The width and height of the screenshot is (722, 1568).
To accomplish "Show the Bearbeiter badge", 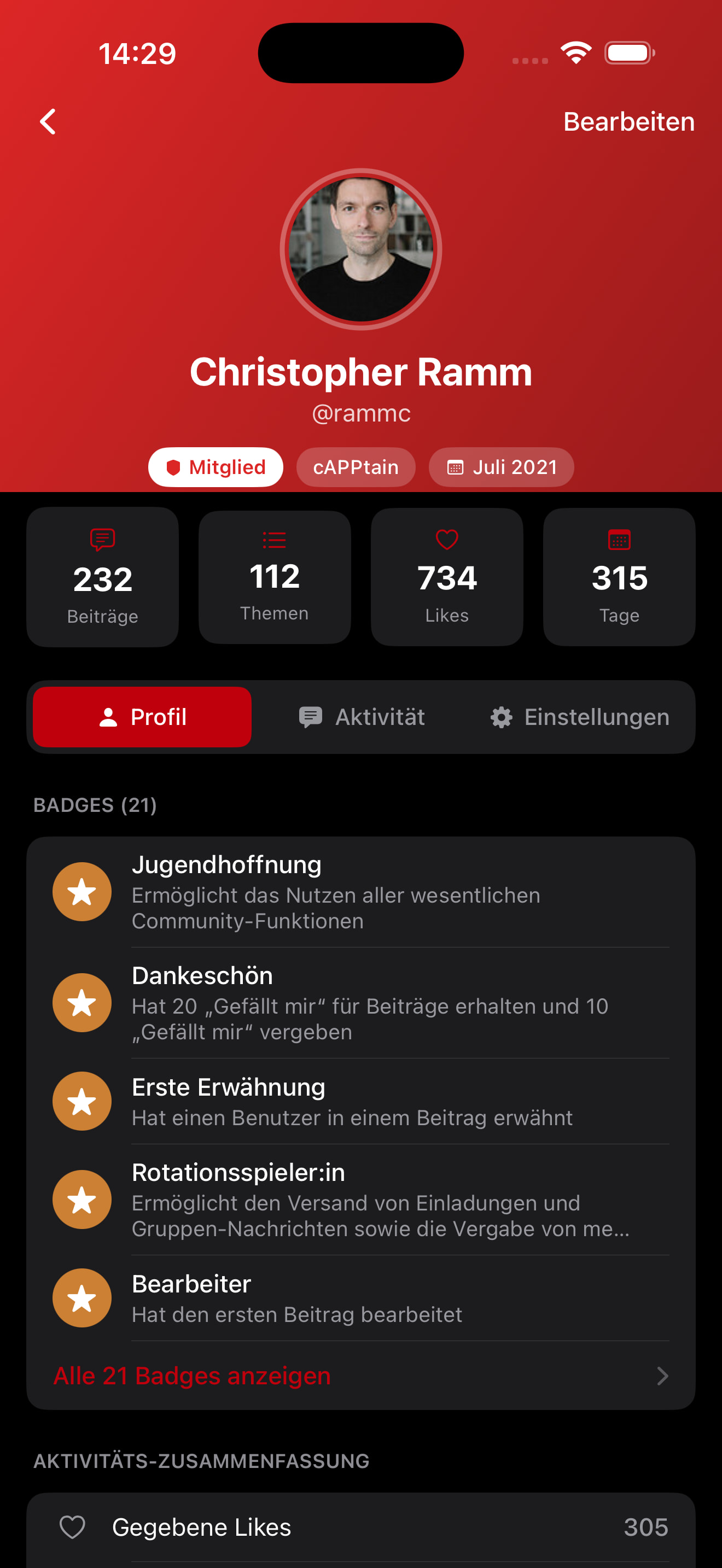I will point(360,1298).
